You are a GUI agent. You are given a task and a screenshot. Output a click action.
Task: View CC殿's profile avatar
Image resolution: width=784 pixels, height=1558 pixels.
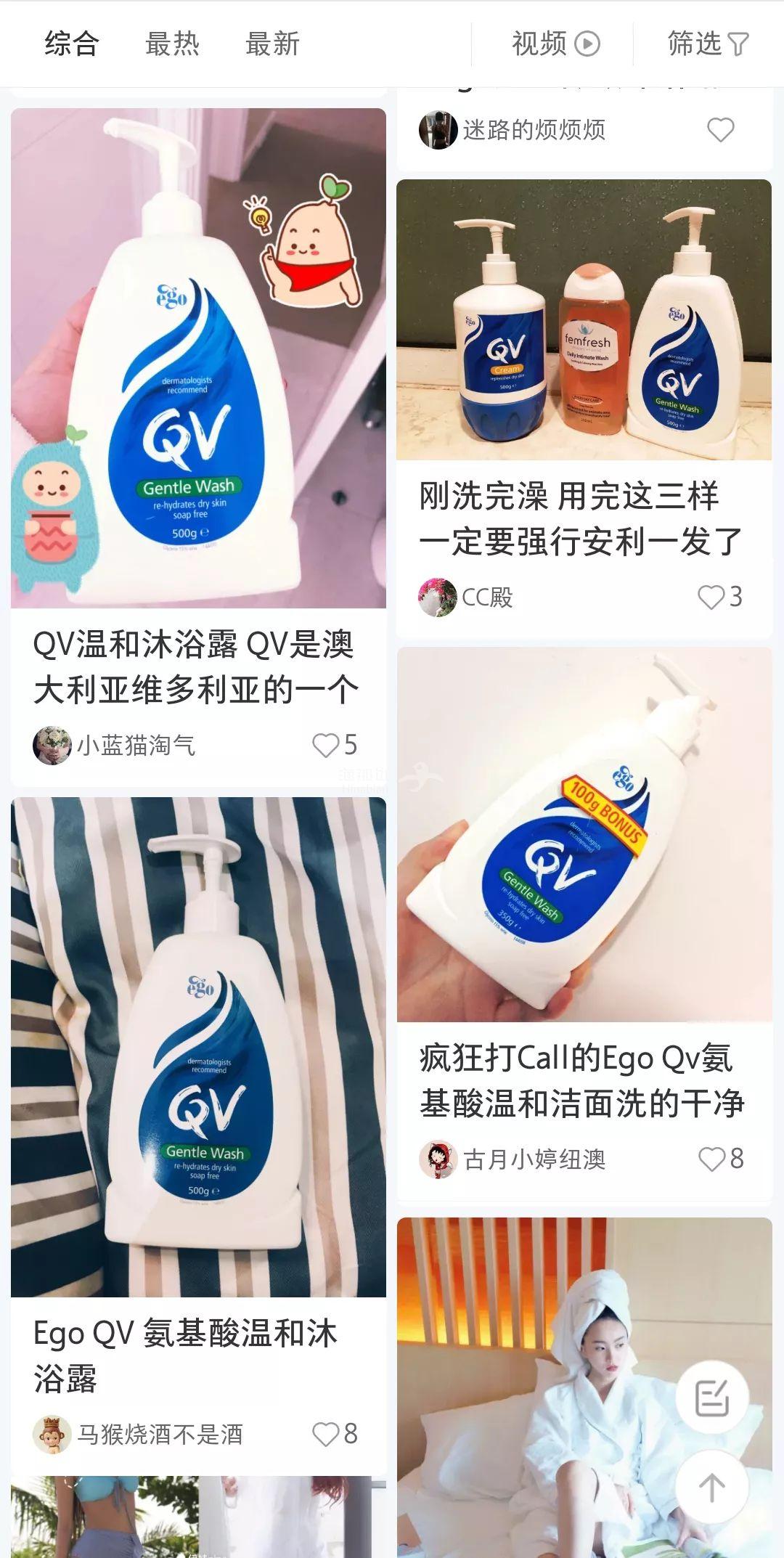437,597
